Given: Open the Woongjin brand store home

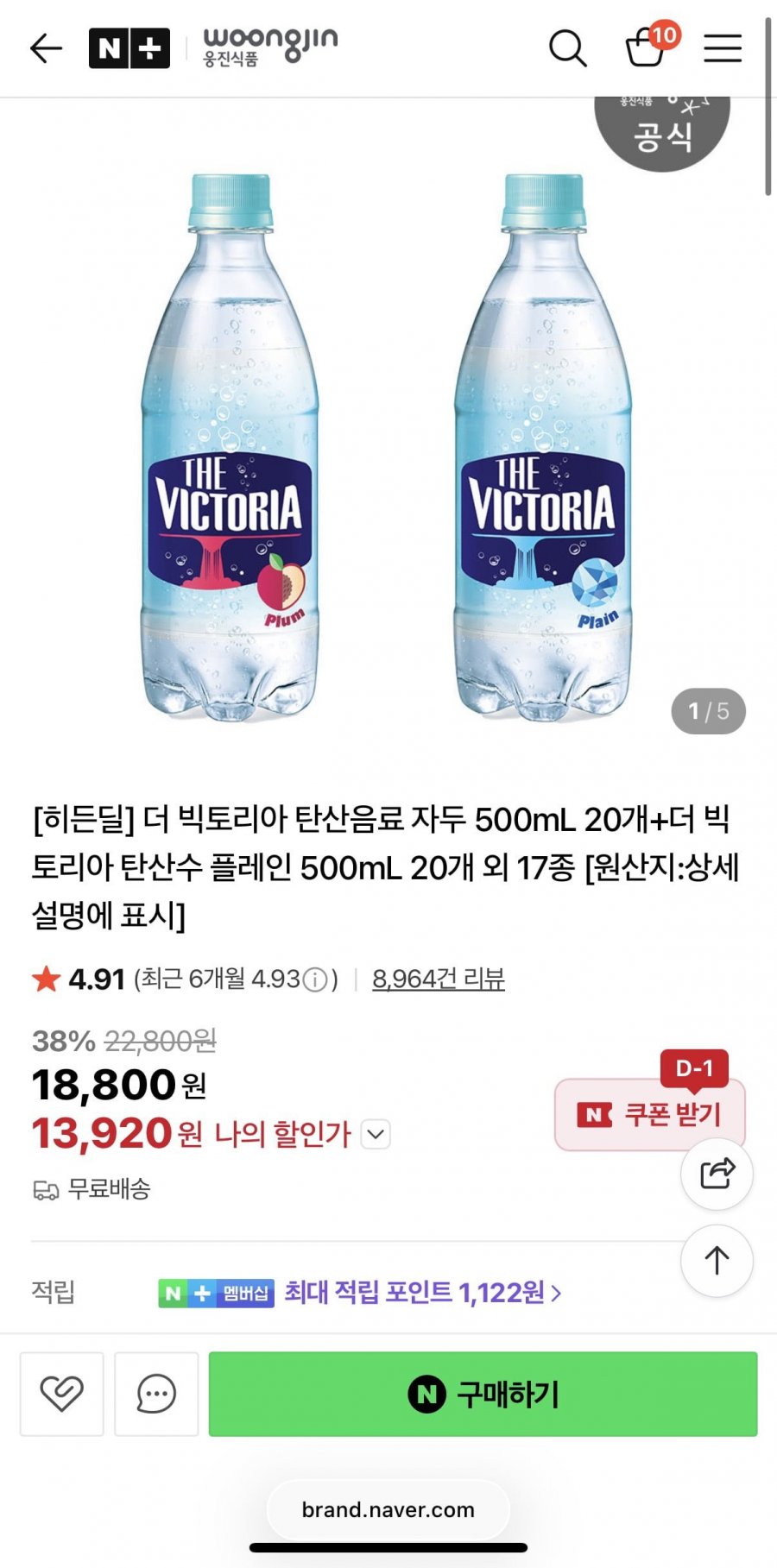Looking at the screenshot, I should point(269,47).
